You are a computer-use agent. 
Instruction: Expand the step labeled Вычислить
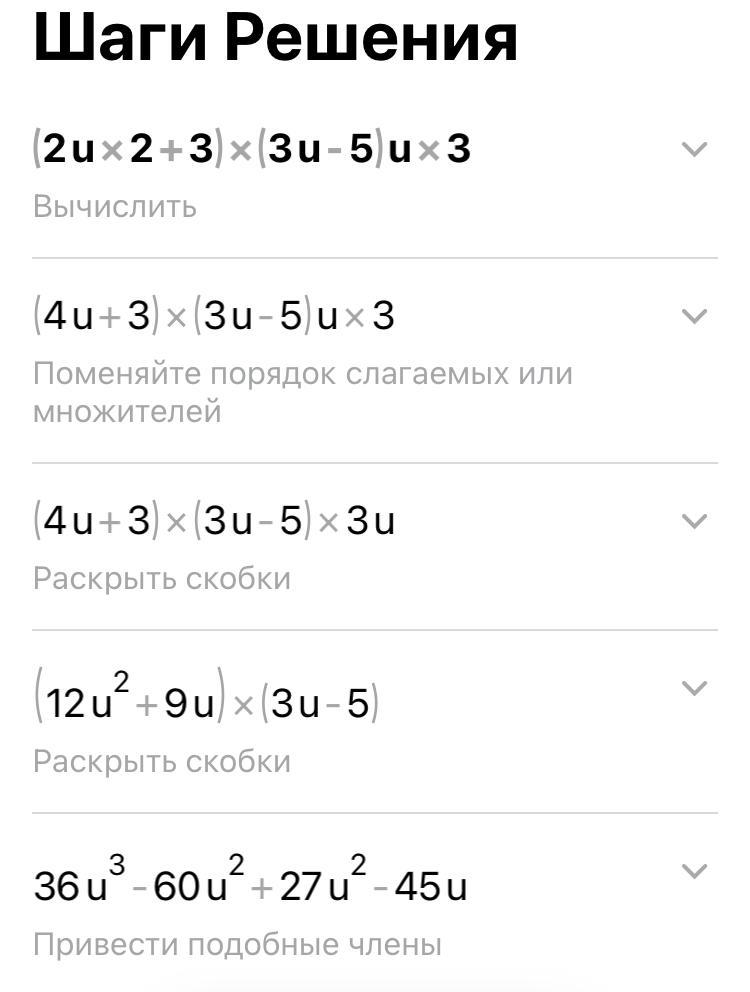pos(694,150)
